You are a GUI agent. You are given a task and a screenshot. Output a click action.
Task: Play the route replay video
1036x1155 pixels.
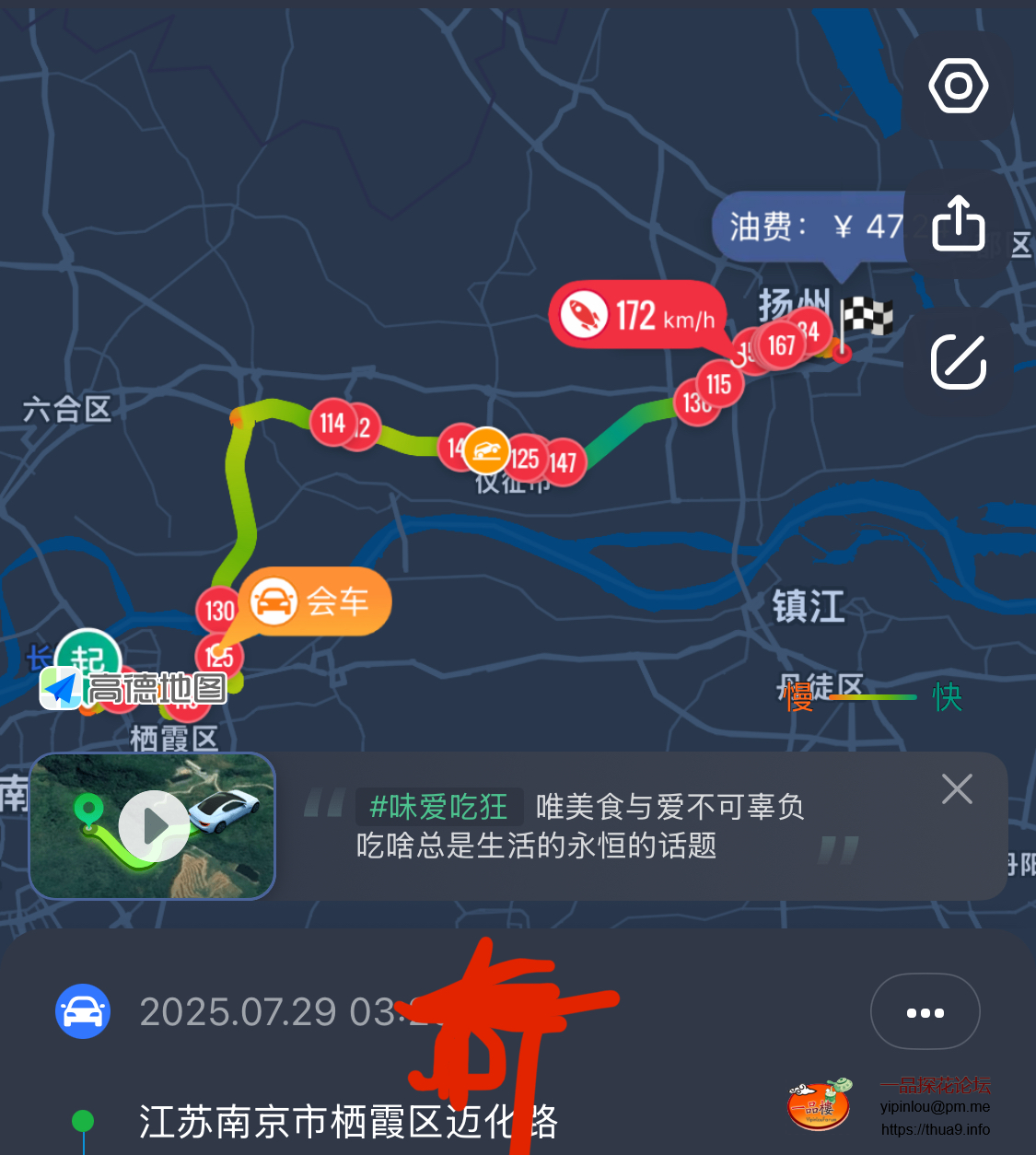(154, 826)
